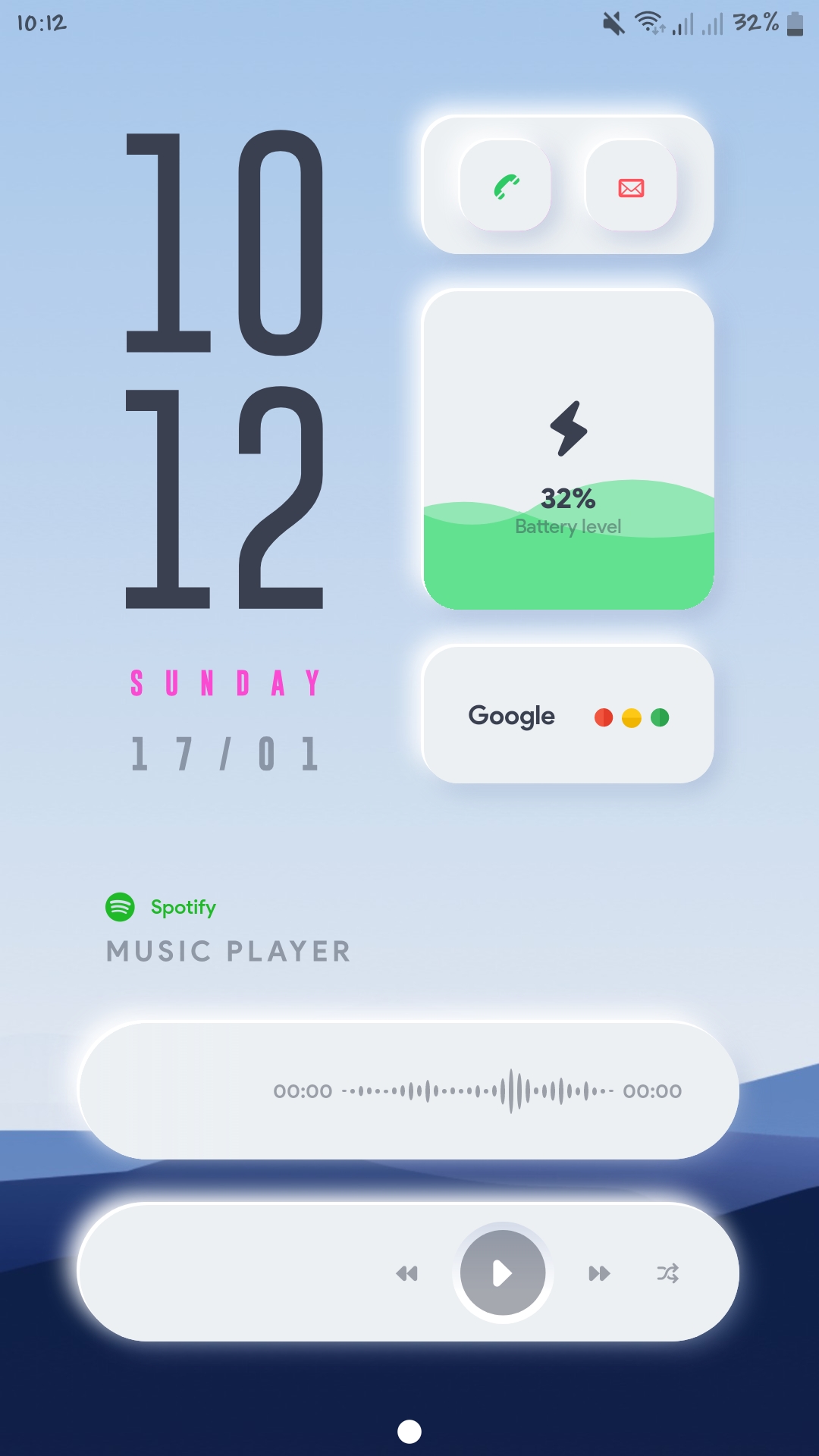The height and width of the screenshot is (1456, 819).
Task: Tap the MUSIC PLAYER label
Action: [227, 951]
